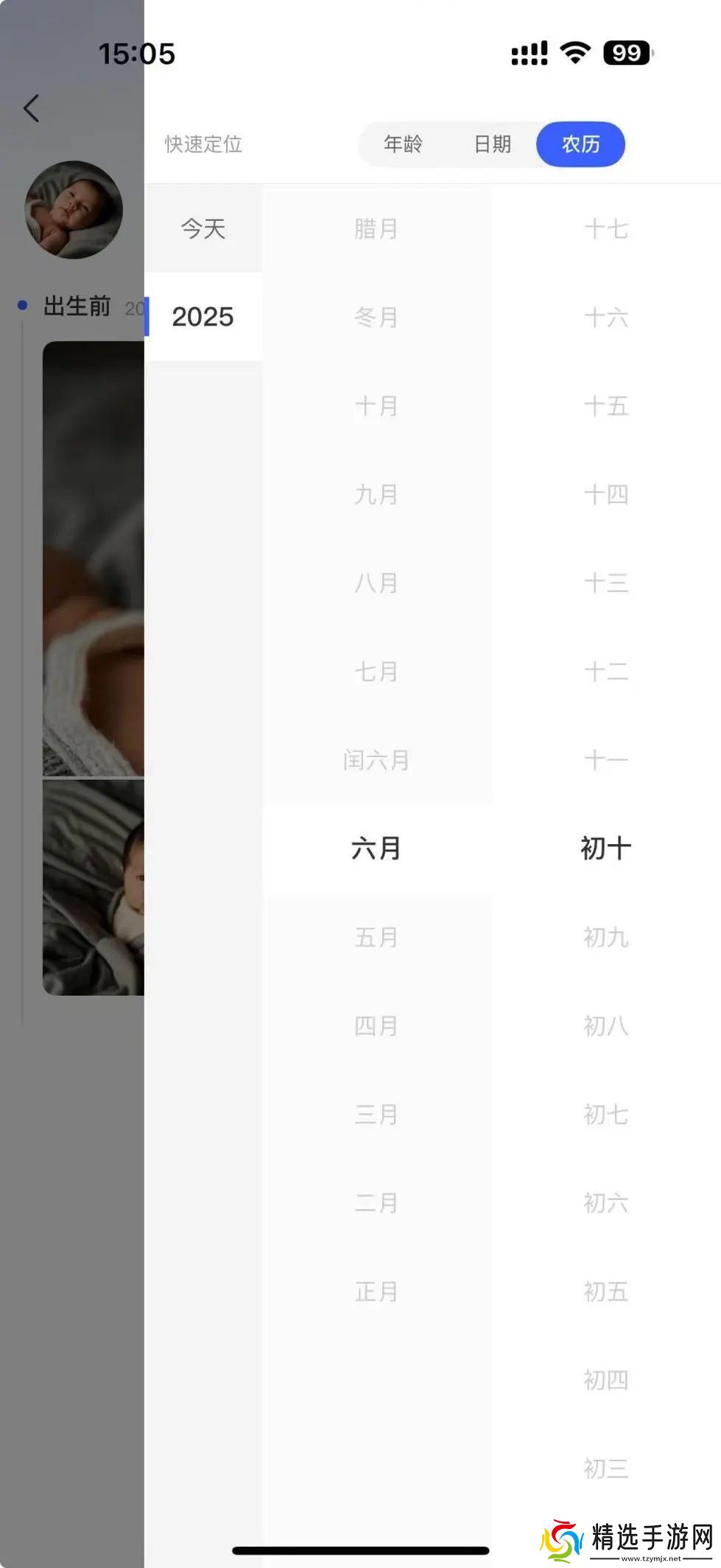
Task: Choose month 八月
Action: click(x=376, y=583)
